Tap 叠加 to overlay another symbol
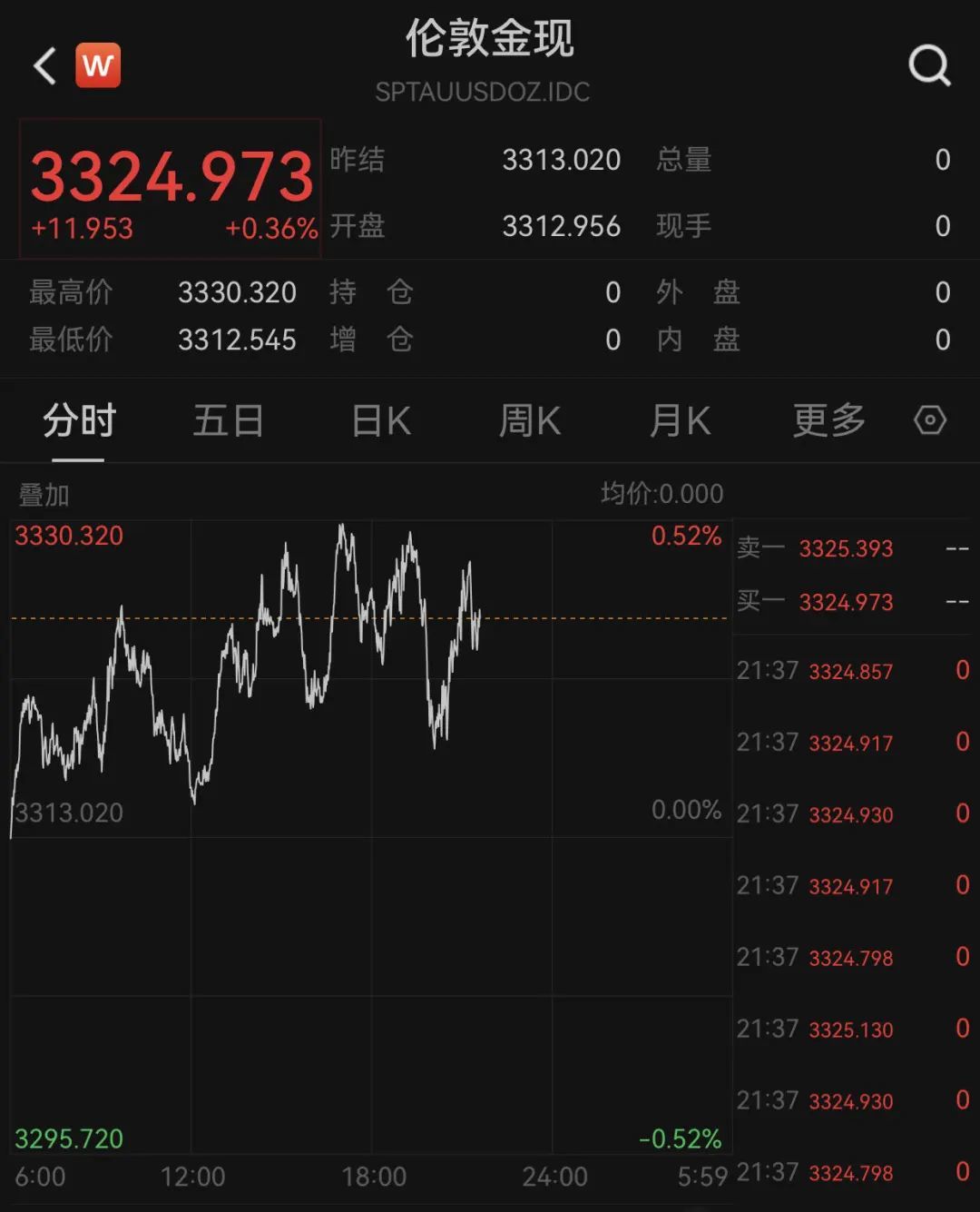Viewport: 980px width, 1212px height. point(44,495)
